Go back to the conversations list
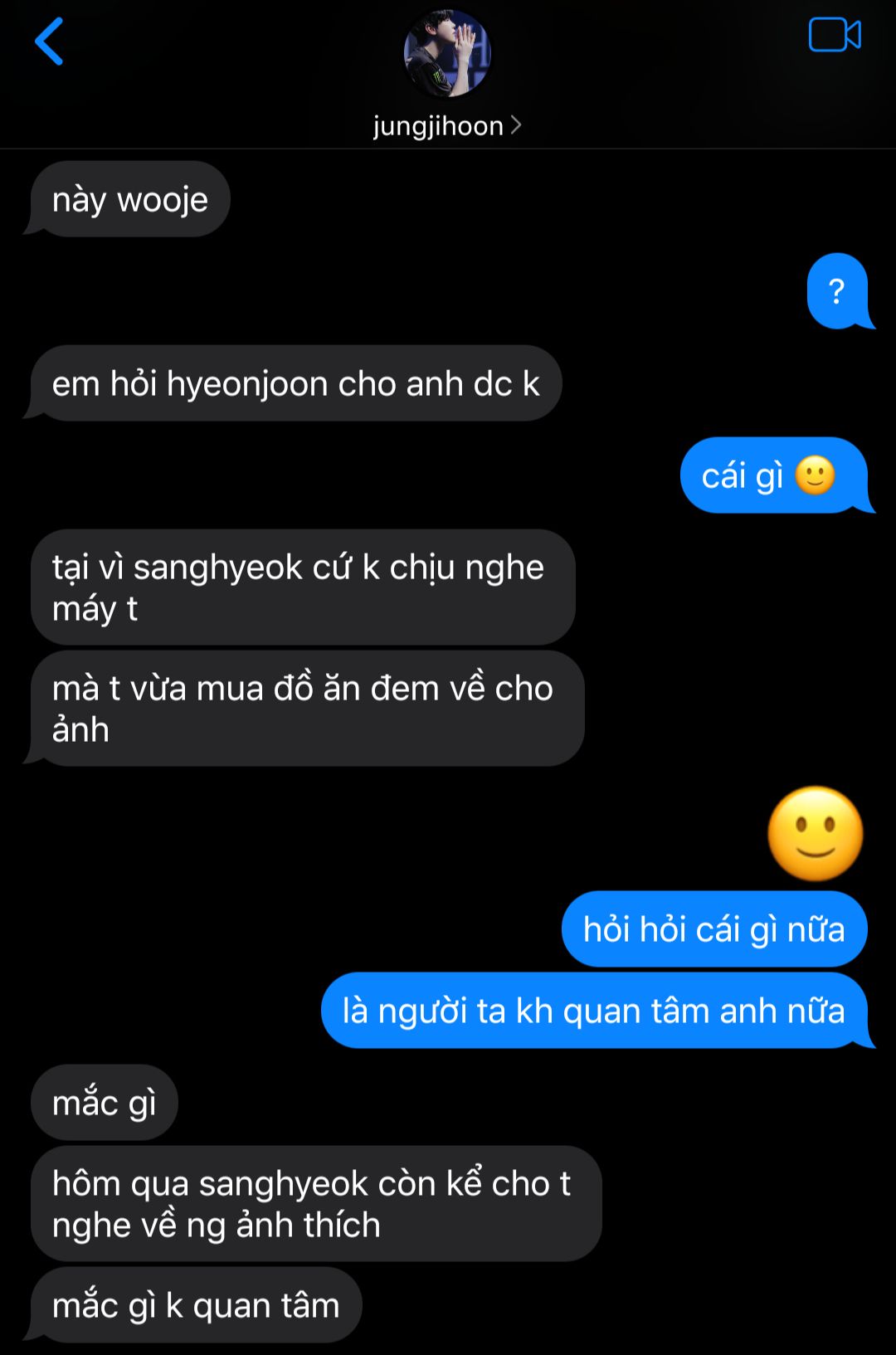 (x=49, y=41)
